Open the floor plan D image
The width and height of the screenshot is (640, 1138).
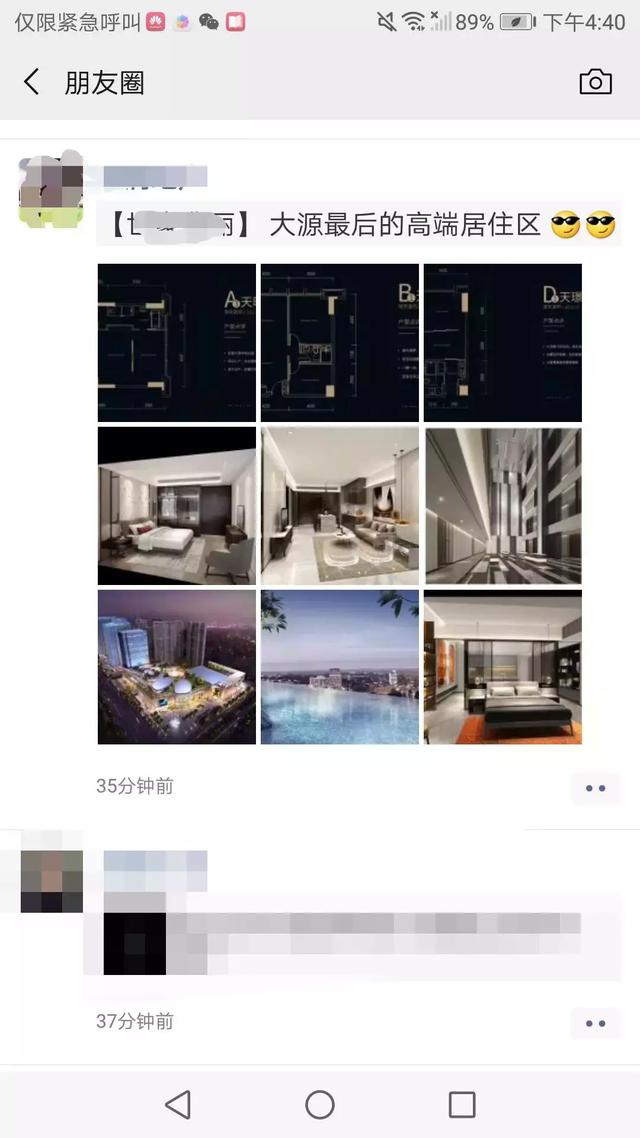(502, 342)
